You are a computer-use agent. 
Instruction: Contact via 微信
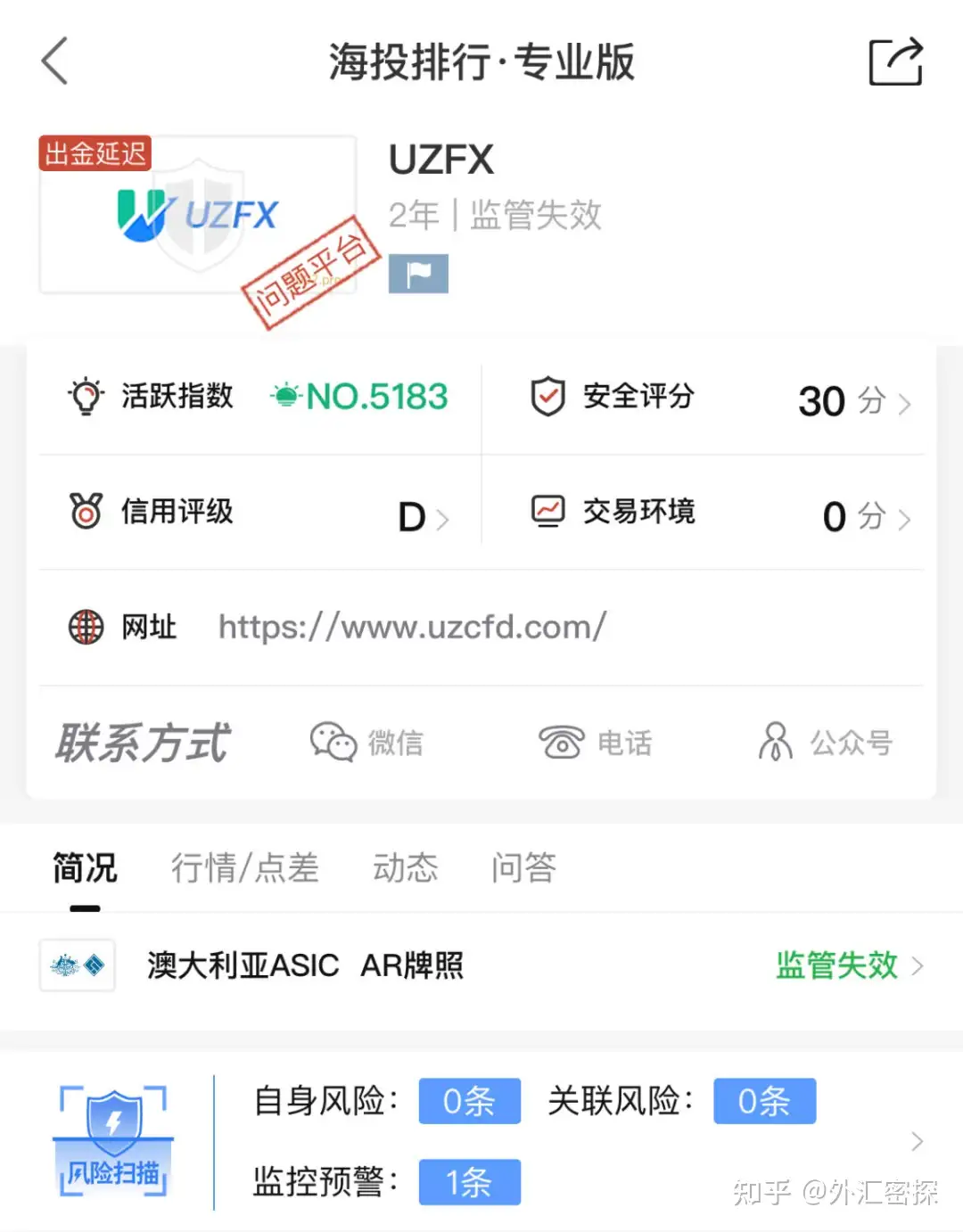[367, 742]
